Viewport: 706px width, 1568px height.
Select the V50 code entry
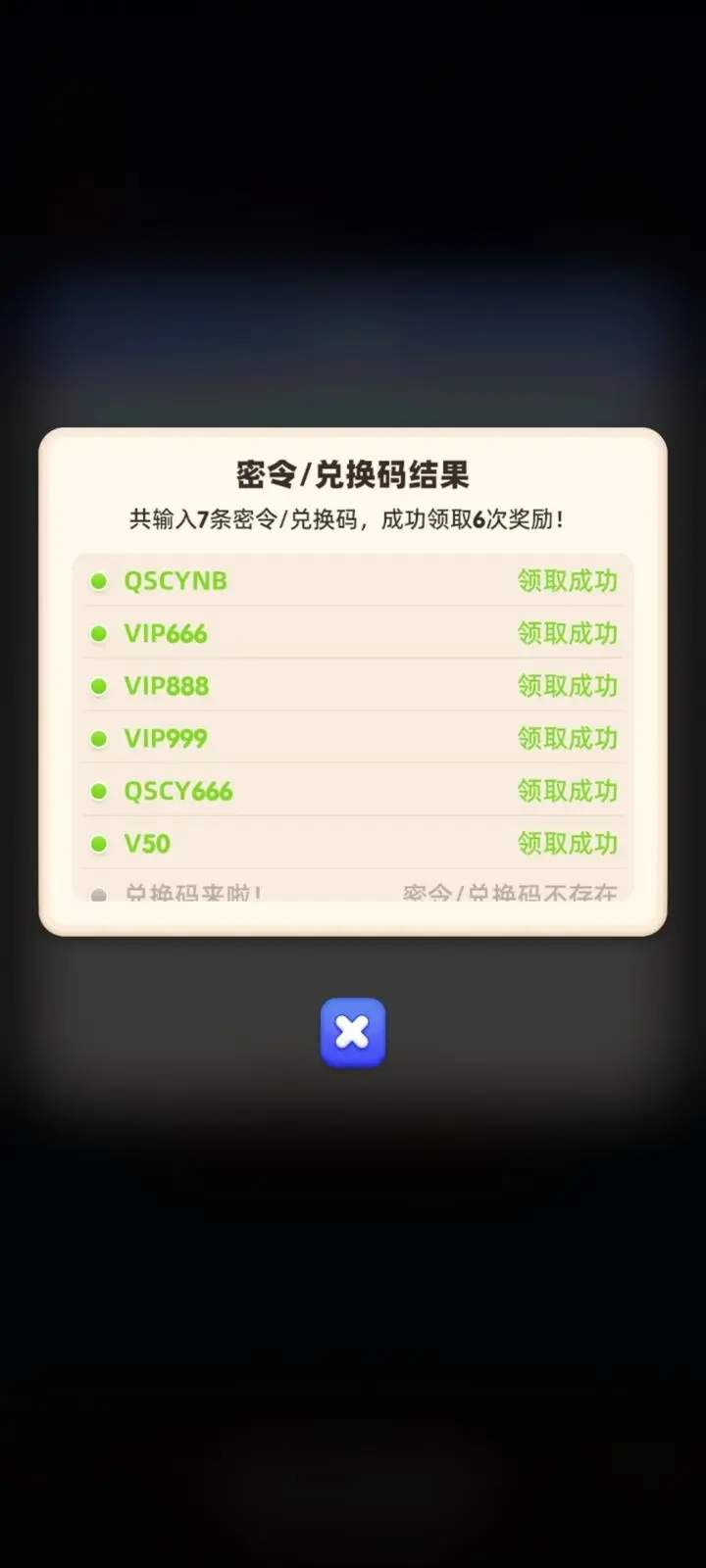tap(147, 844)
